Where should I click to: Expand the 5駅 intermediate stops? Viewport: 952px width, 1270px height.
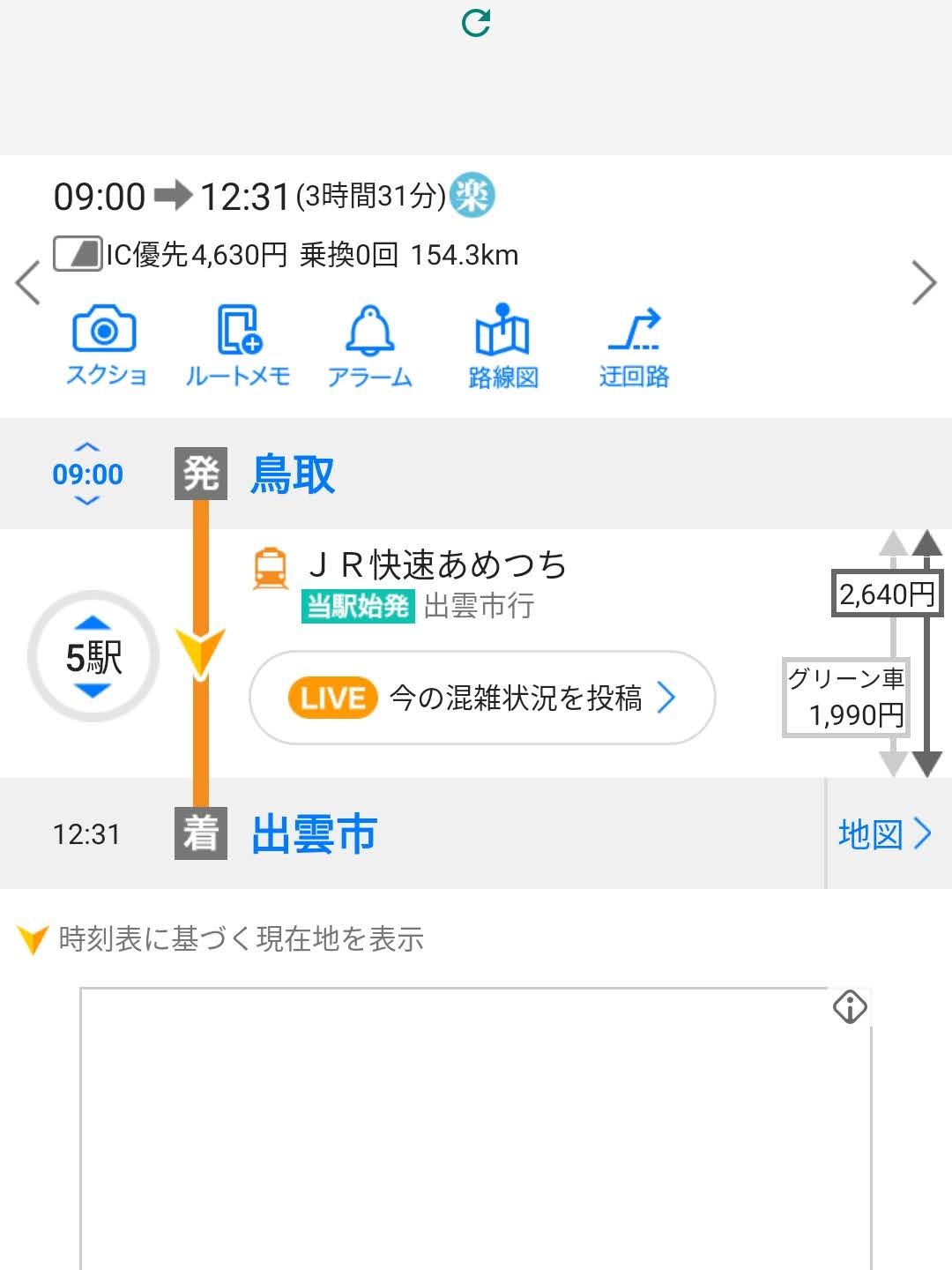click(x=93, y=657)
